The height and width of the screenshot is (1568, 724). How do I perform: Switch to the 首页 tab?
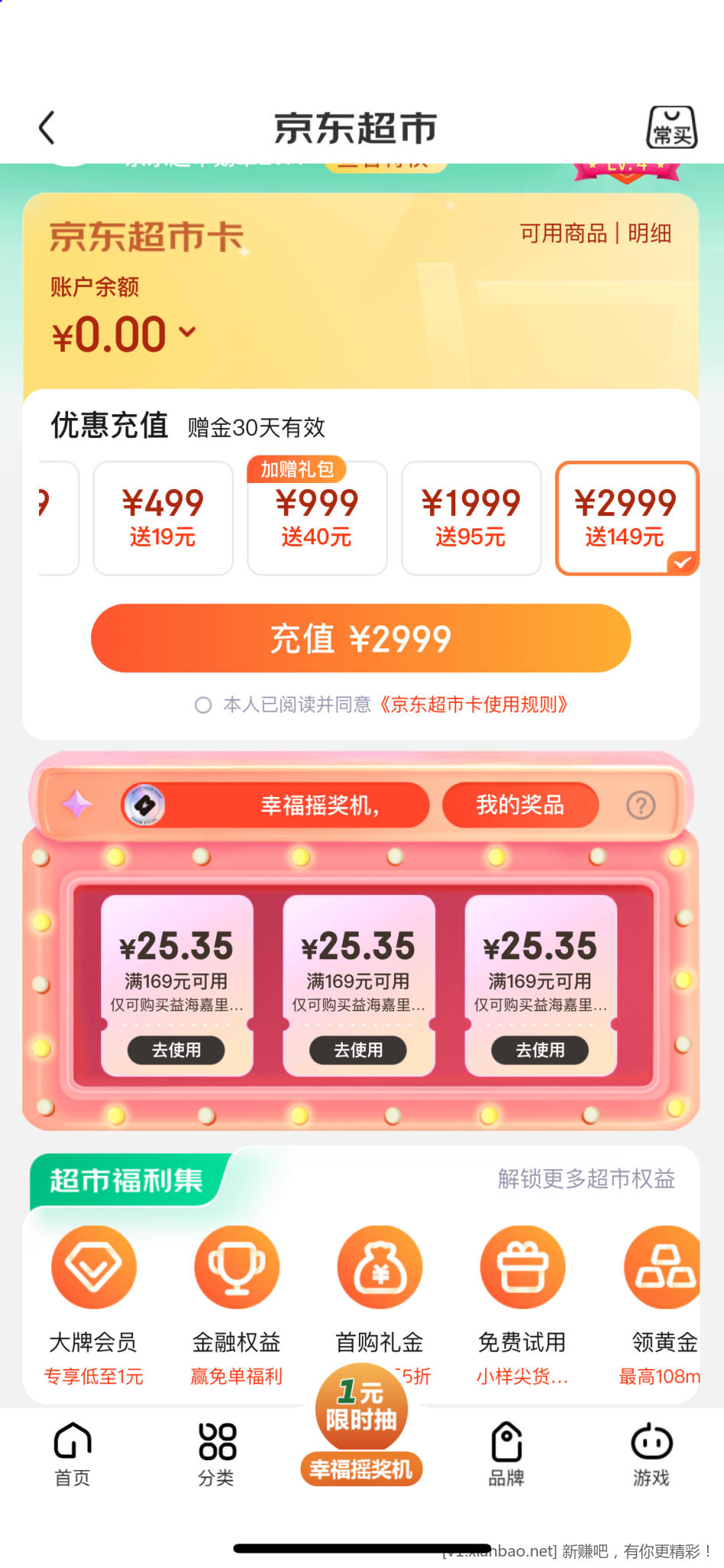click(73, 1455)
